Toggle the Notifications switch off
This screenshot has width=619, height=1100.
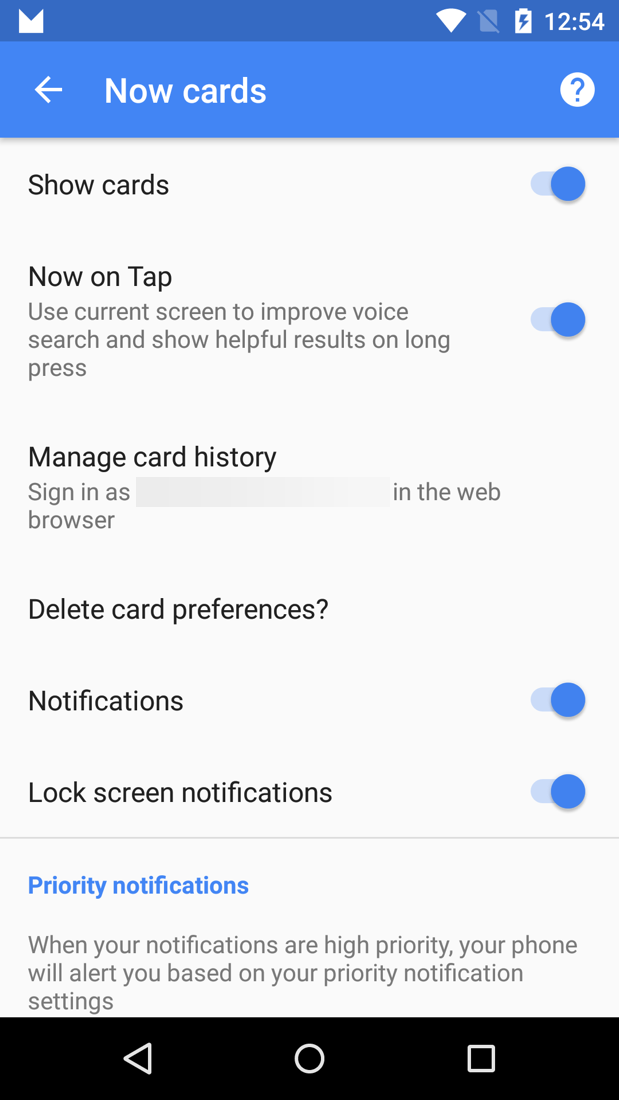pyautogui.click(x=557, y=700)
